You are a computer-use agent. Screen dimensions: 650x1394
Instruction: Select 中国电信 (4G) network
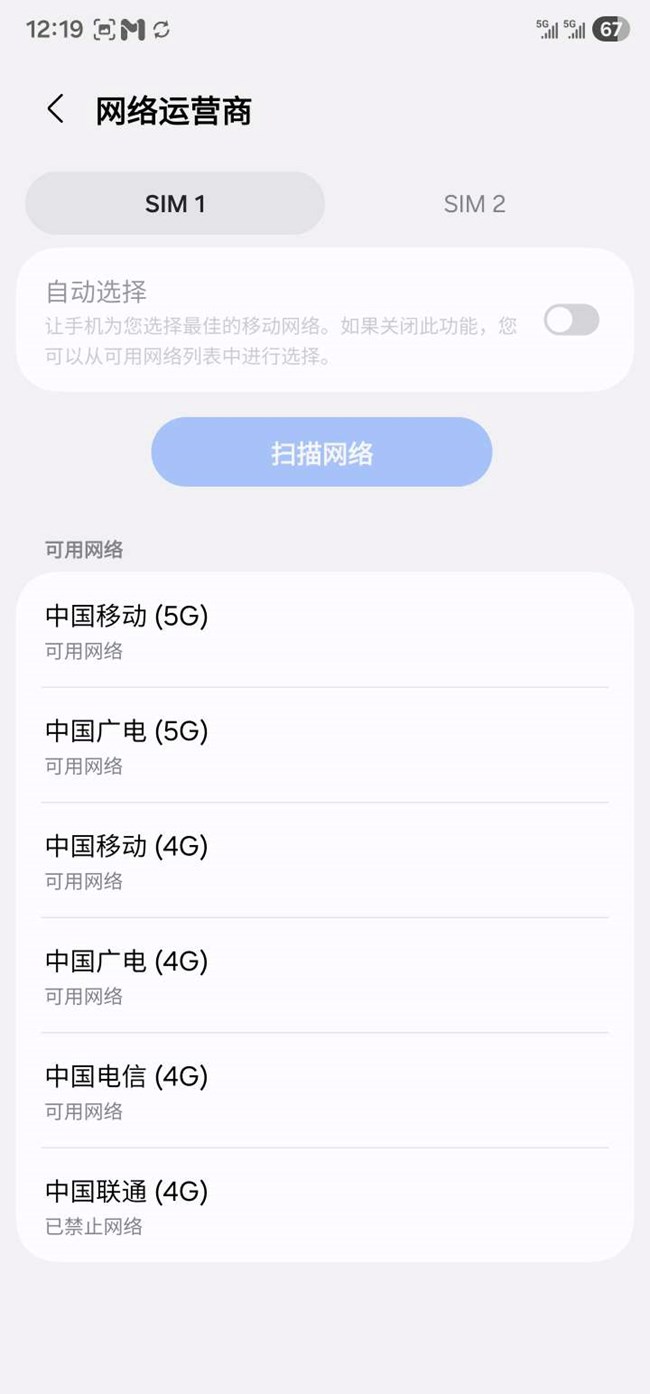pos(325,1090)
